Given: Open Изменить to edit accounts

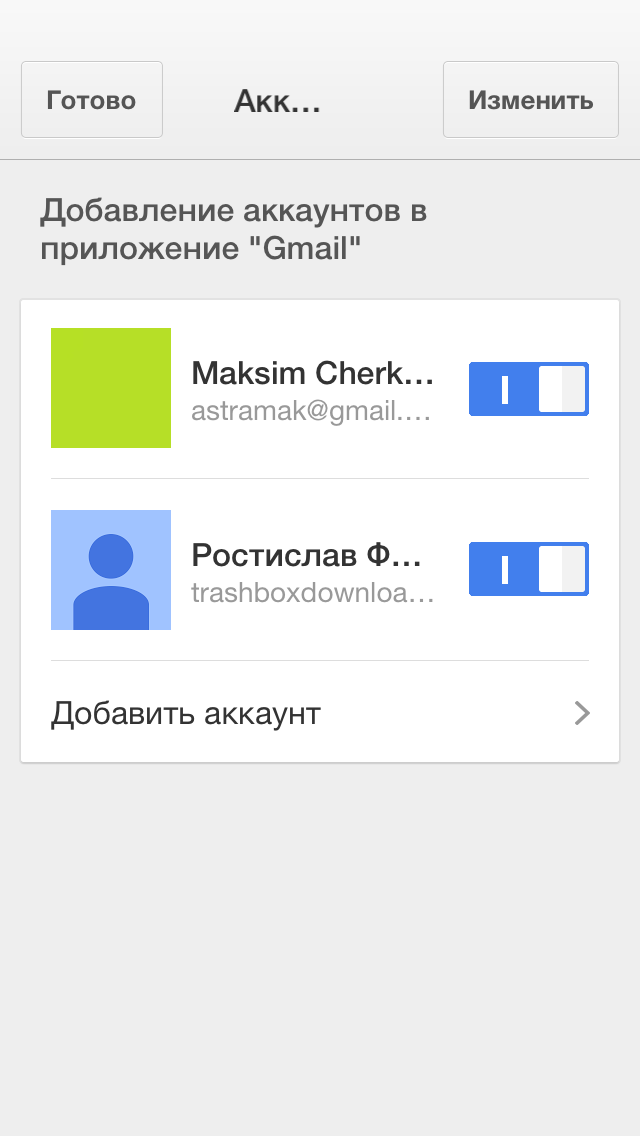Looking at the screenshot, I should [531, 99].
